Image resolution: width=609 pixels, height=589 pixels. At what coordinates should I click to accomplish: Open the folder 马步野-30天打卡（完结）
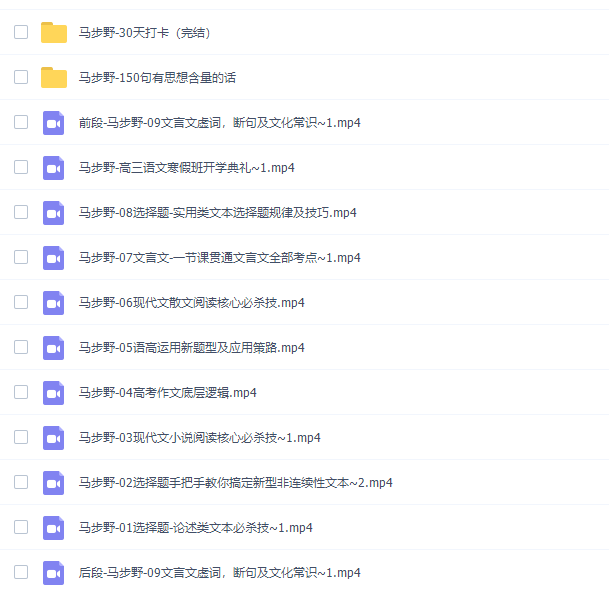144,33
